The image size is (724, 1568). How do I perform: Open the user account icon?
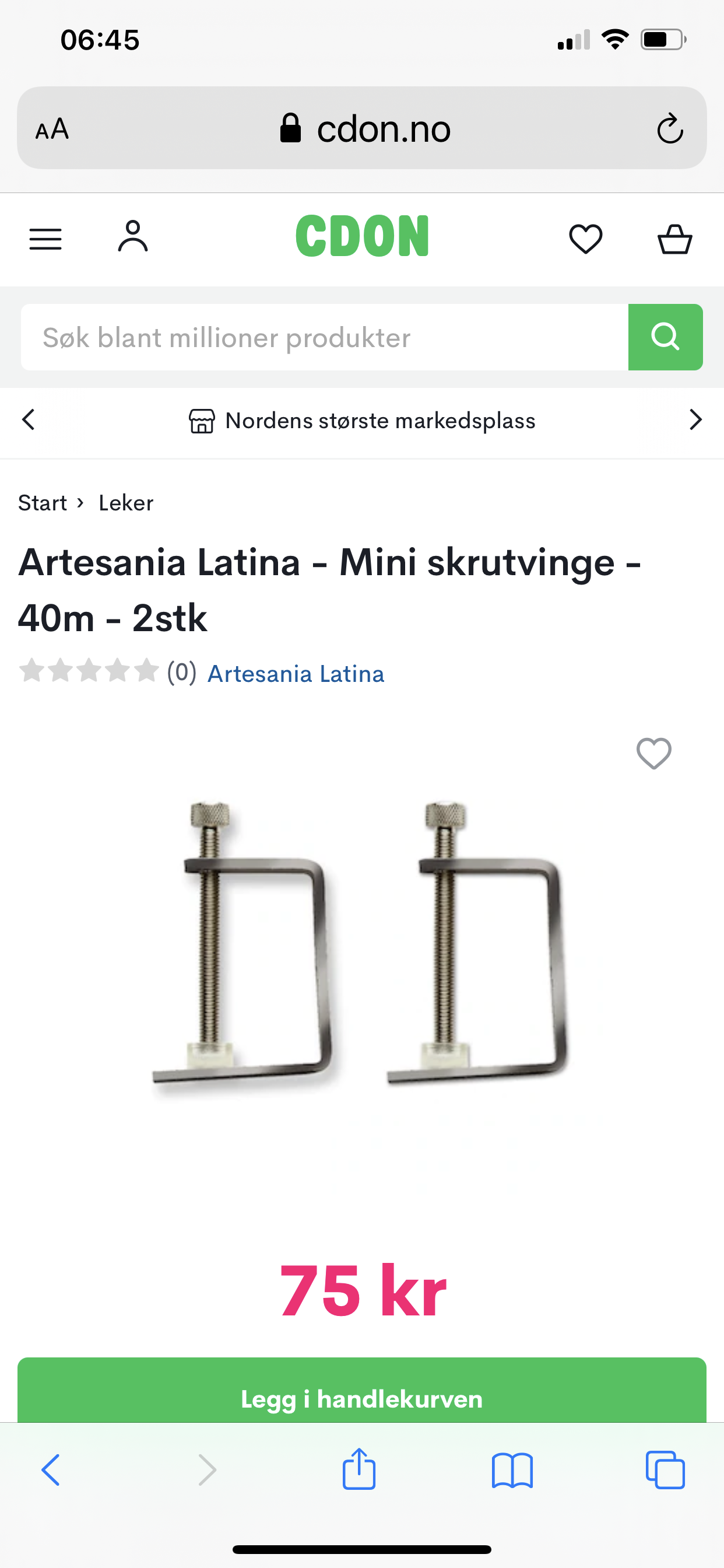pos(133,237)
